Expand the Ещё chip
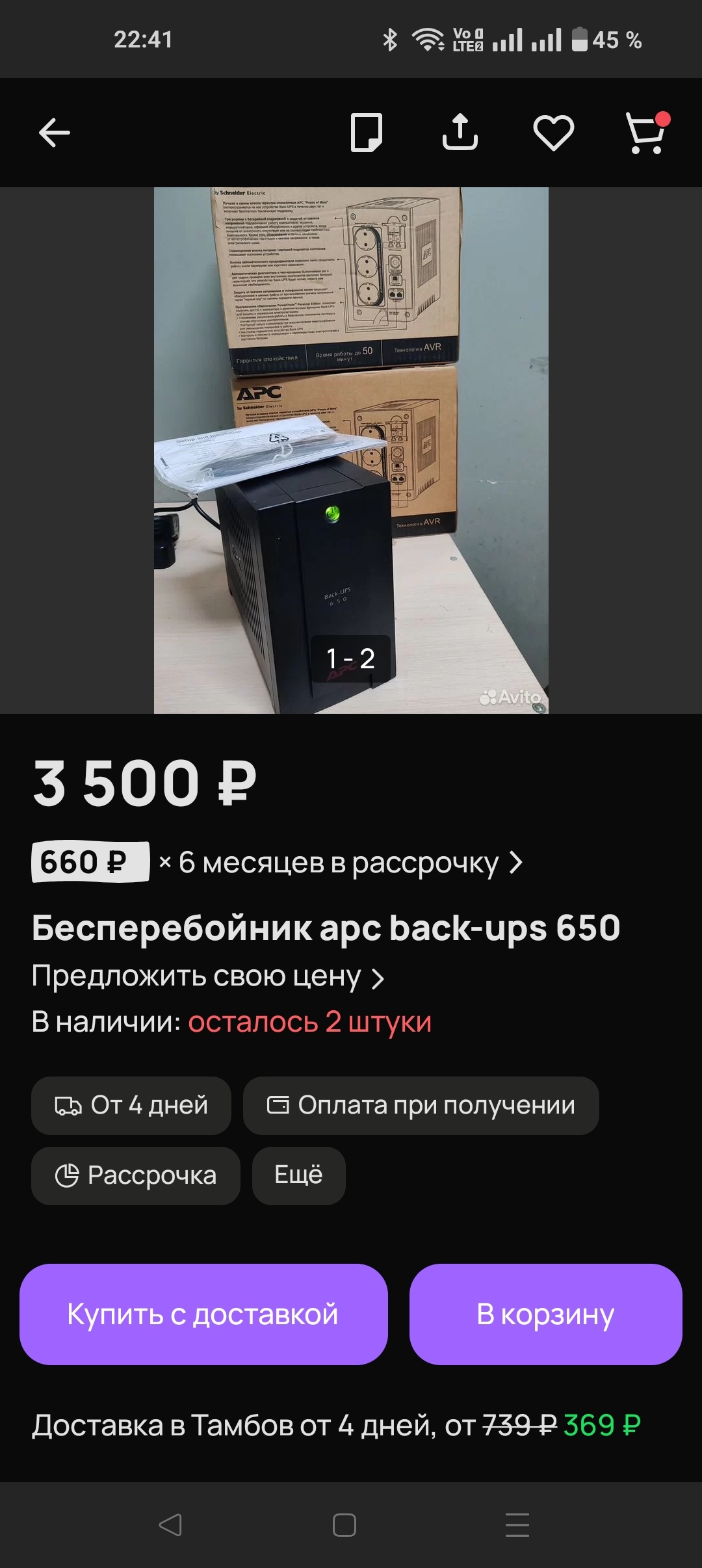702x1568 pixels. pos(298,1175)
